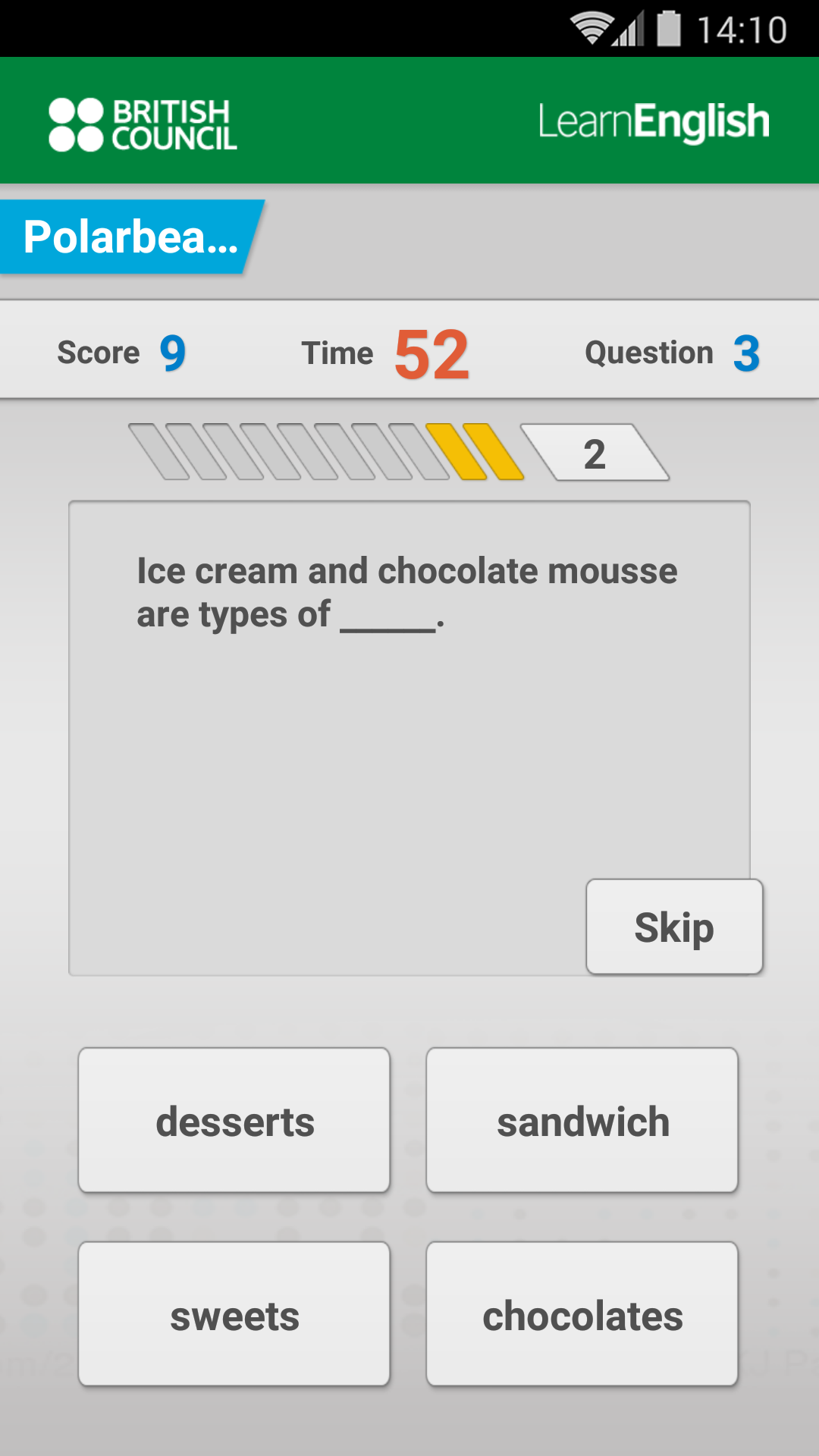This screenshot has height=1456, width=819.
Task: Click the Score label in the header
Action: (x=98, y=352)
